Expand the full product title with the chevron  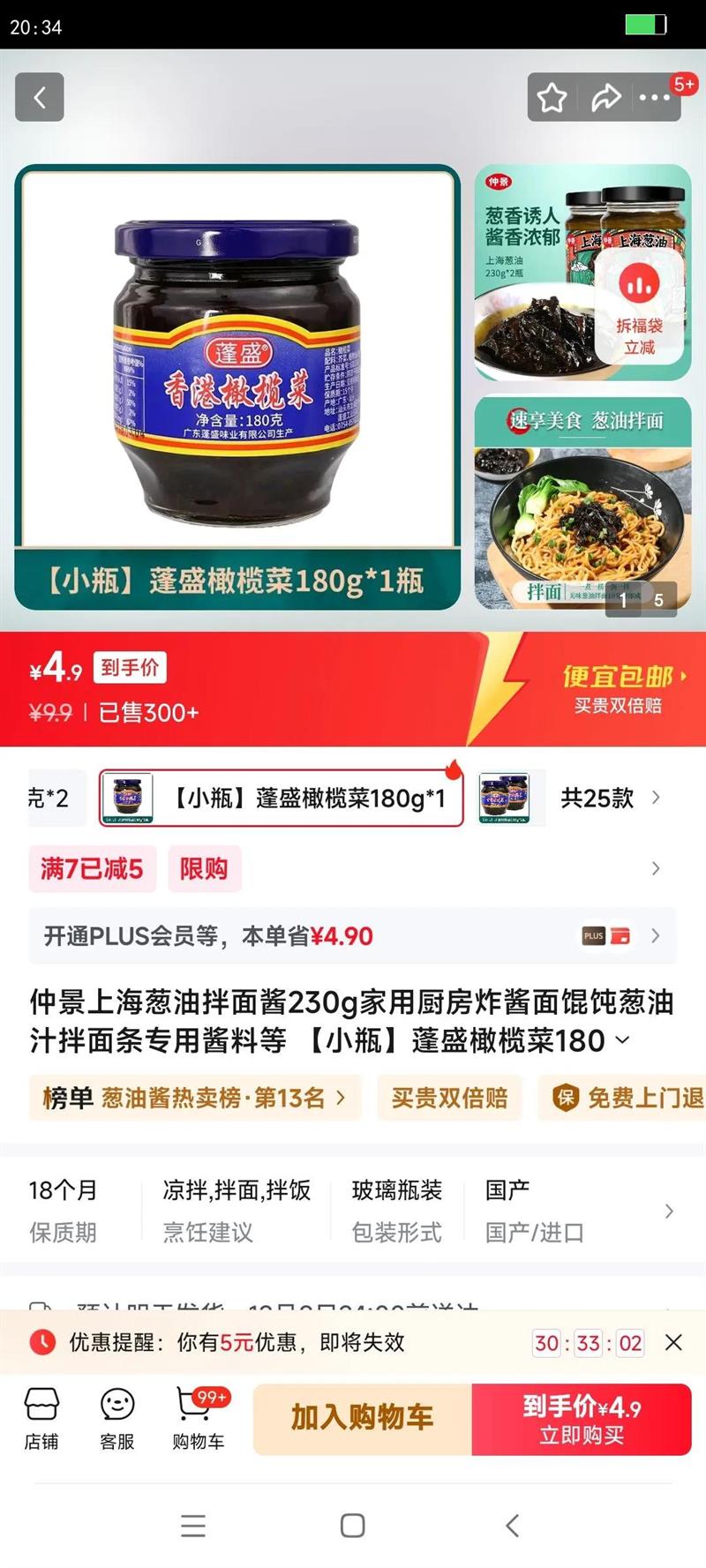tap(620, 1041)
